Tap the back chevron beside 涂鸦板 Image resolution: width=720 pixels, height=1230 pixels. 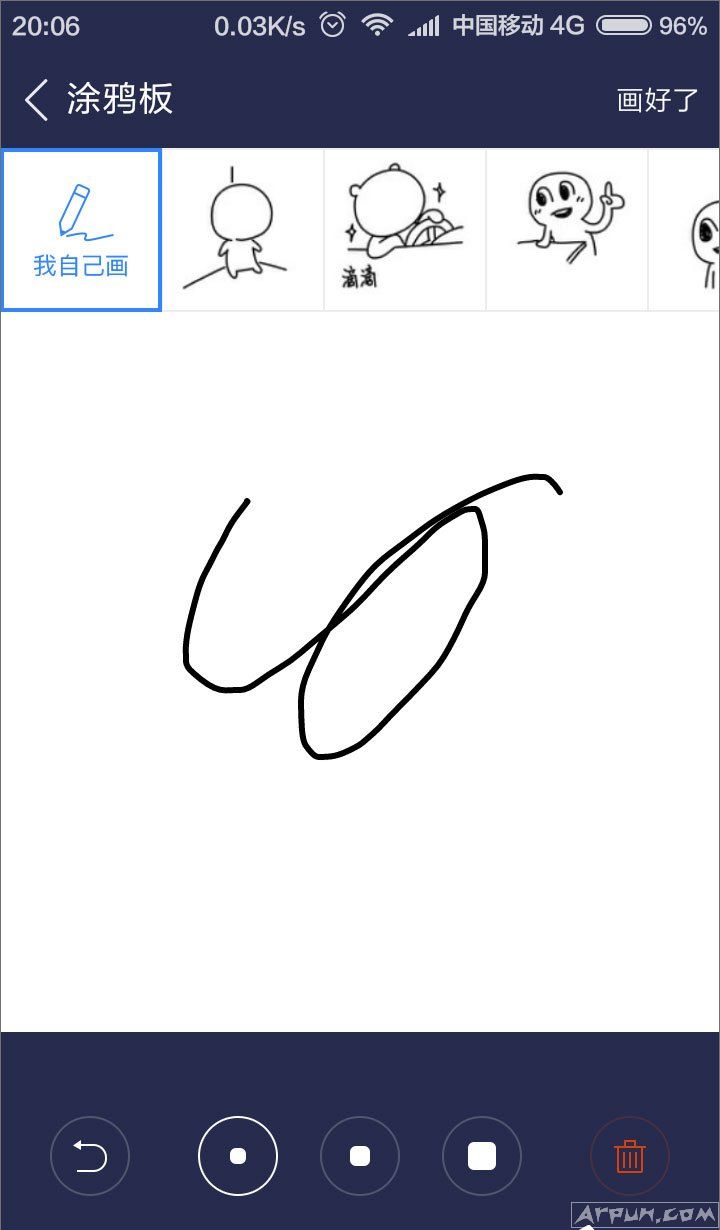tap(34, 100)
